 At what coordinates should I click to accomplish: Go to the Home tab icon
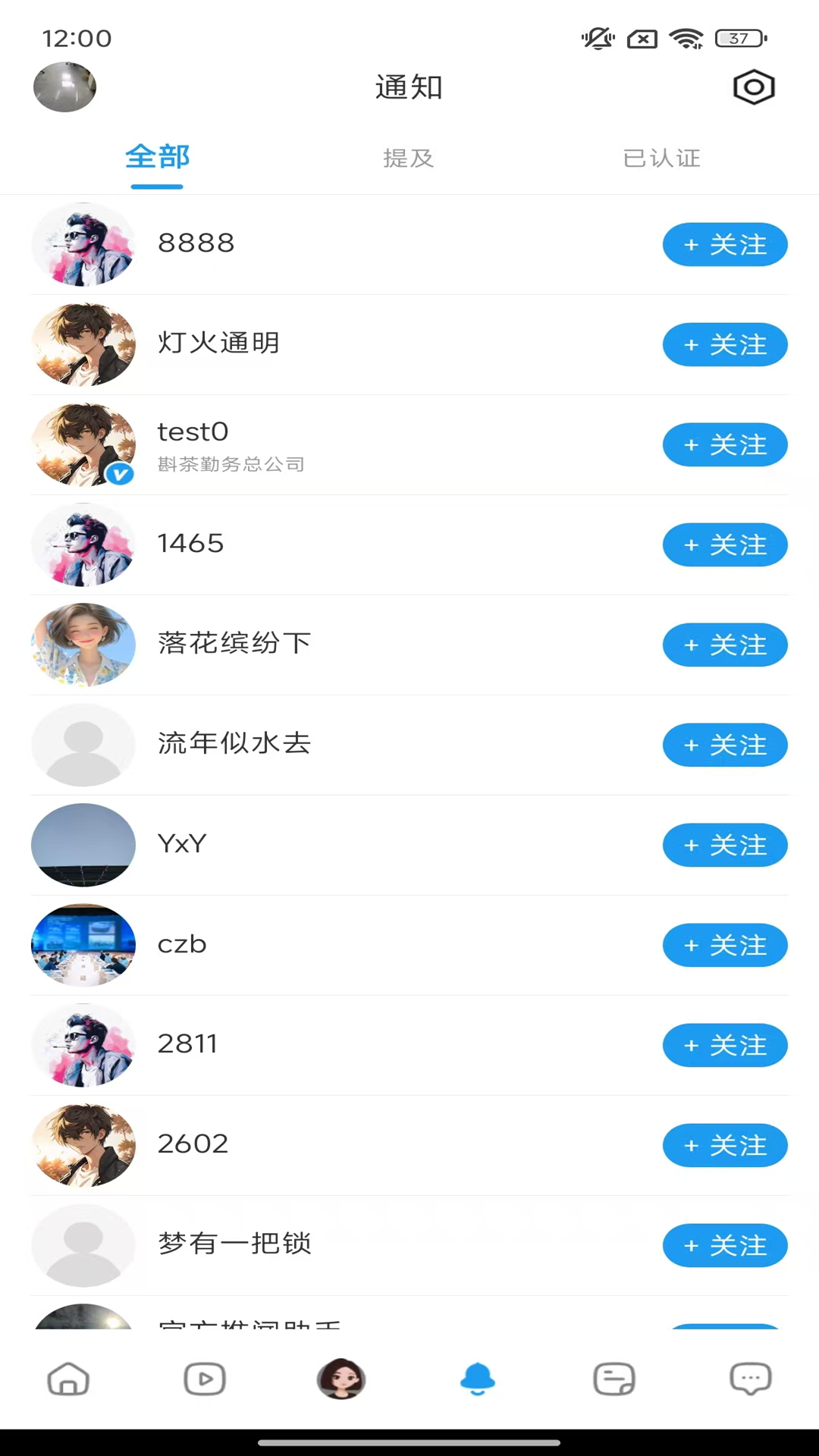pyautogui.click(x=68, y=1380)
